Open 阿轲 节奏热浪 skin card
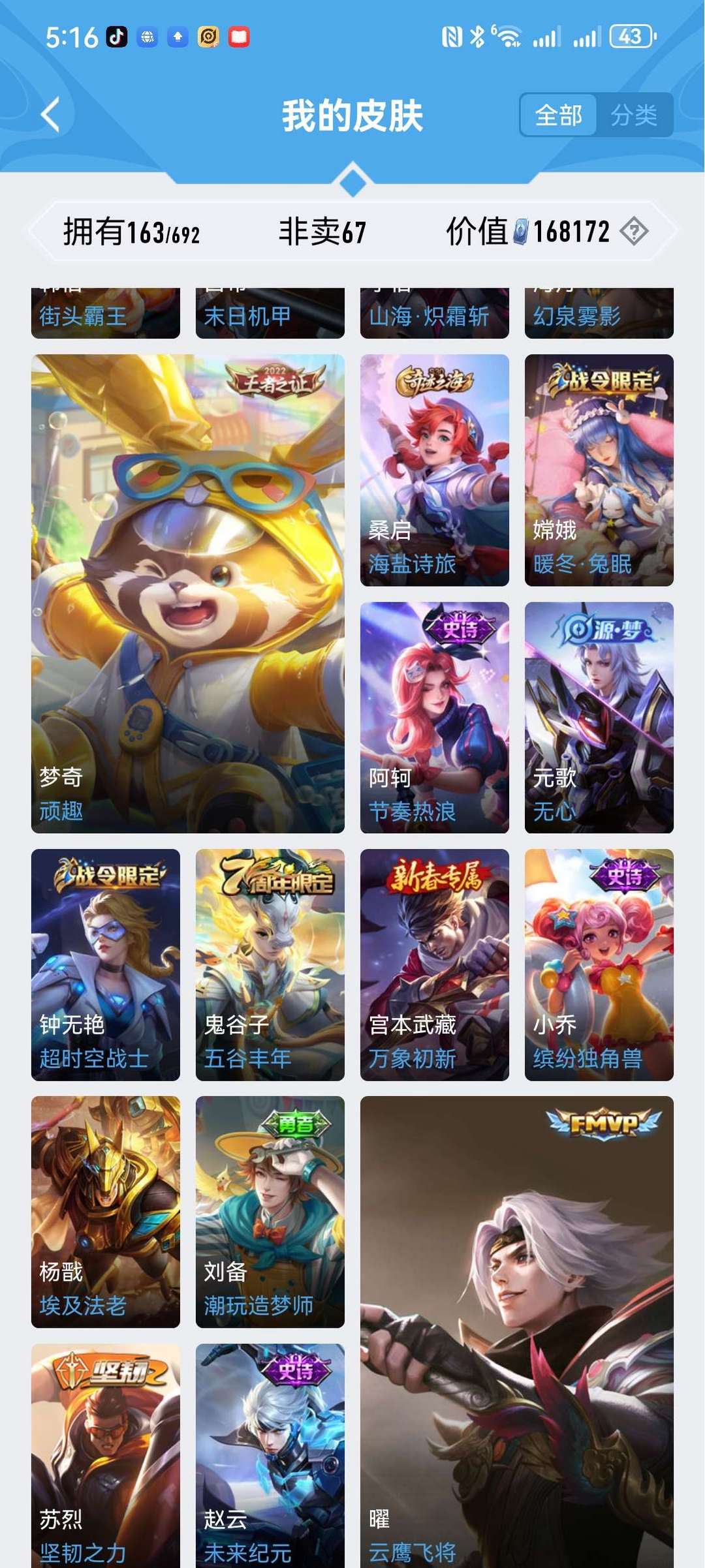The width and height of the screenshot is (705, 1568). coord(435,717)
